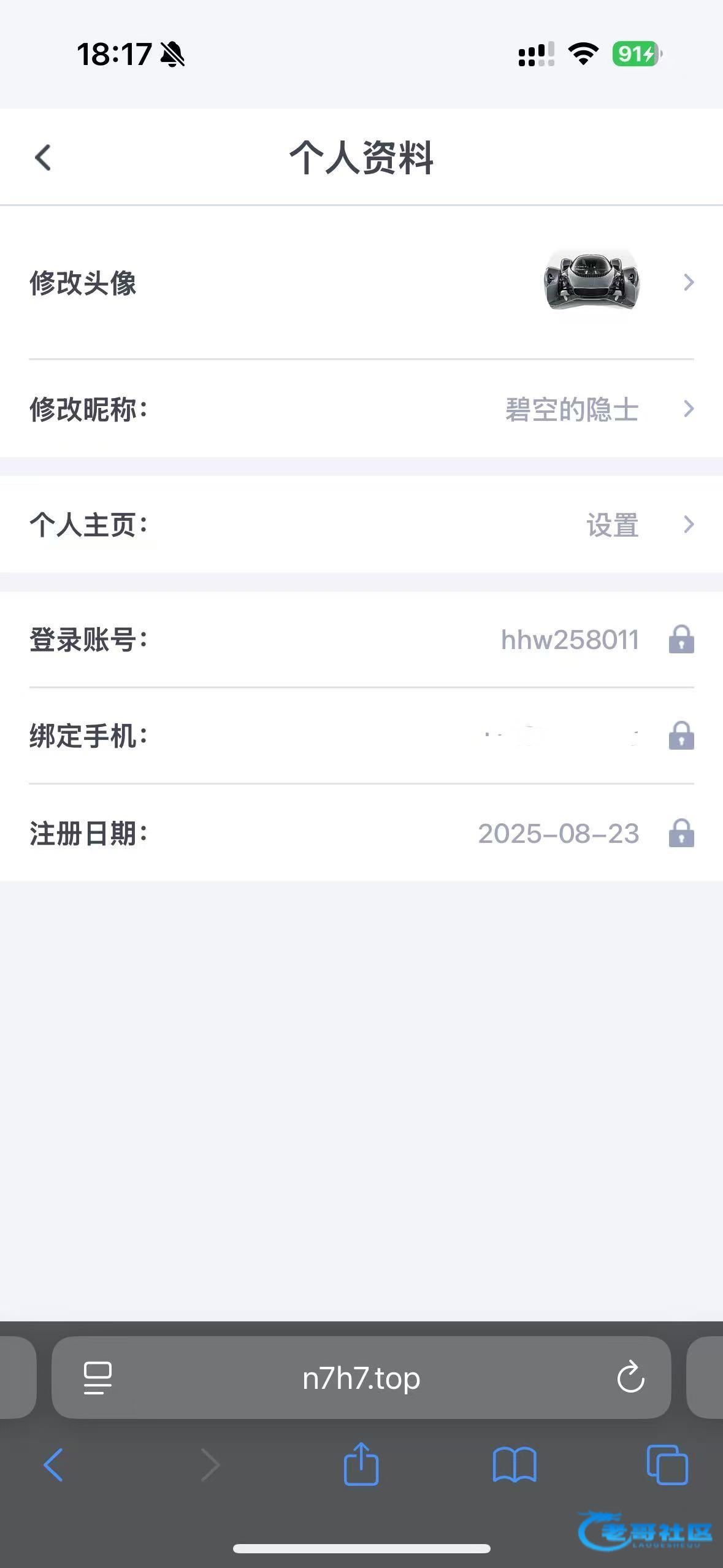The width and height of the screenshot is (723, 1568).
Task: Share this page from Safari toolbar
Action: [x=361, y=1464]
